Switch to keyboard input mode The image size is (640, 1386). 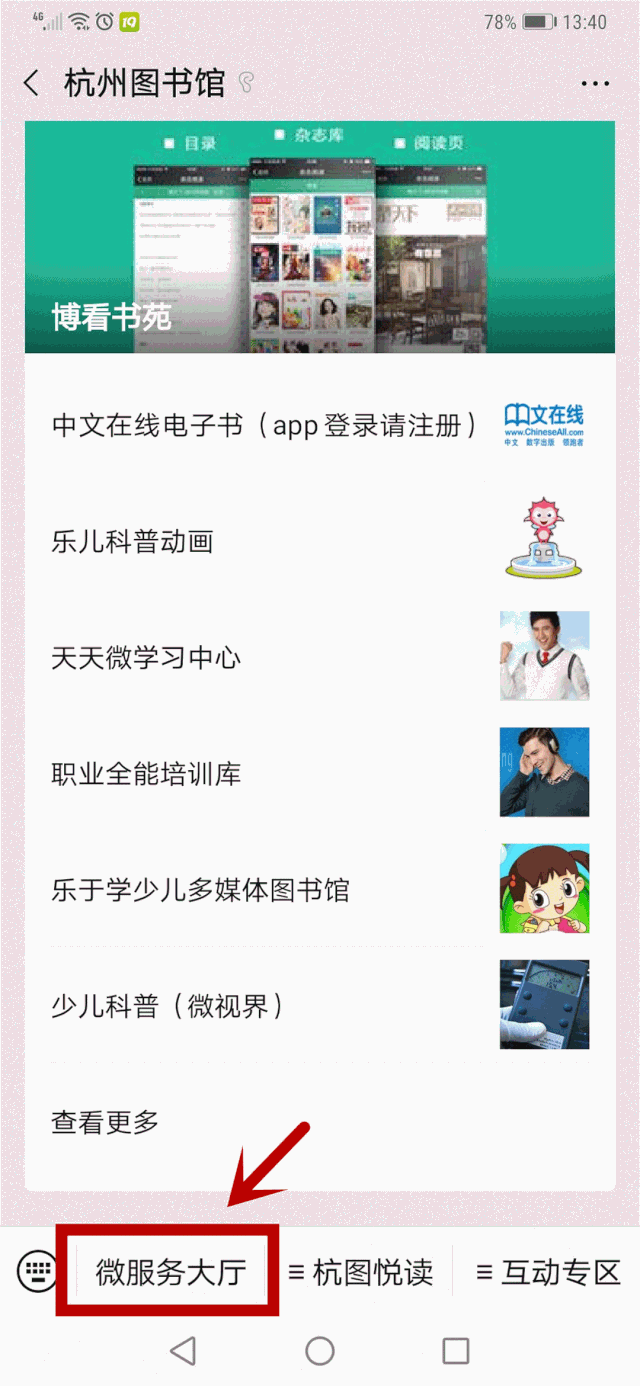(x=38, y=1272)
